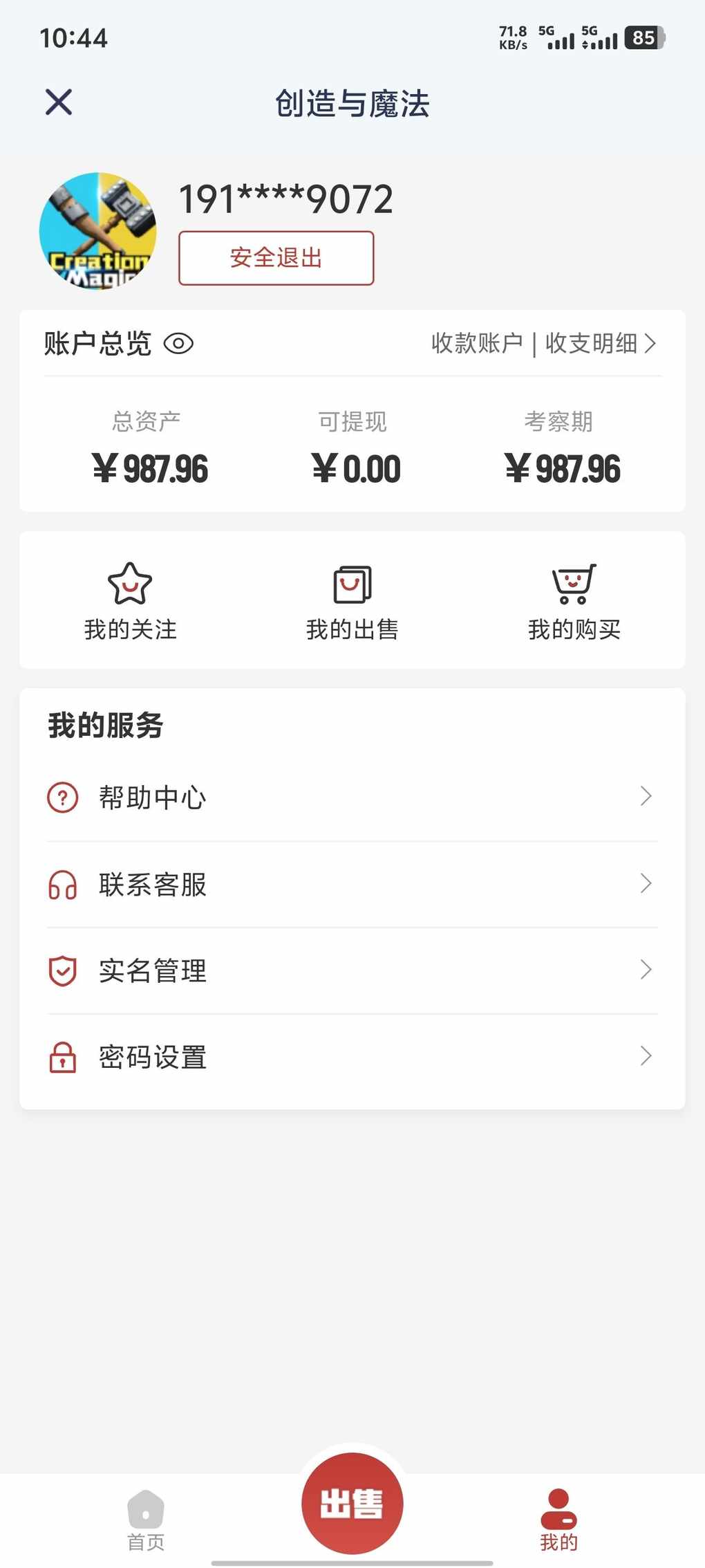705x1568 pixels.
Task: Close the 创造与魔法 page
Action: coord(59,102)
